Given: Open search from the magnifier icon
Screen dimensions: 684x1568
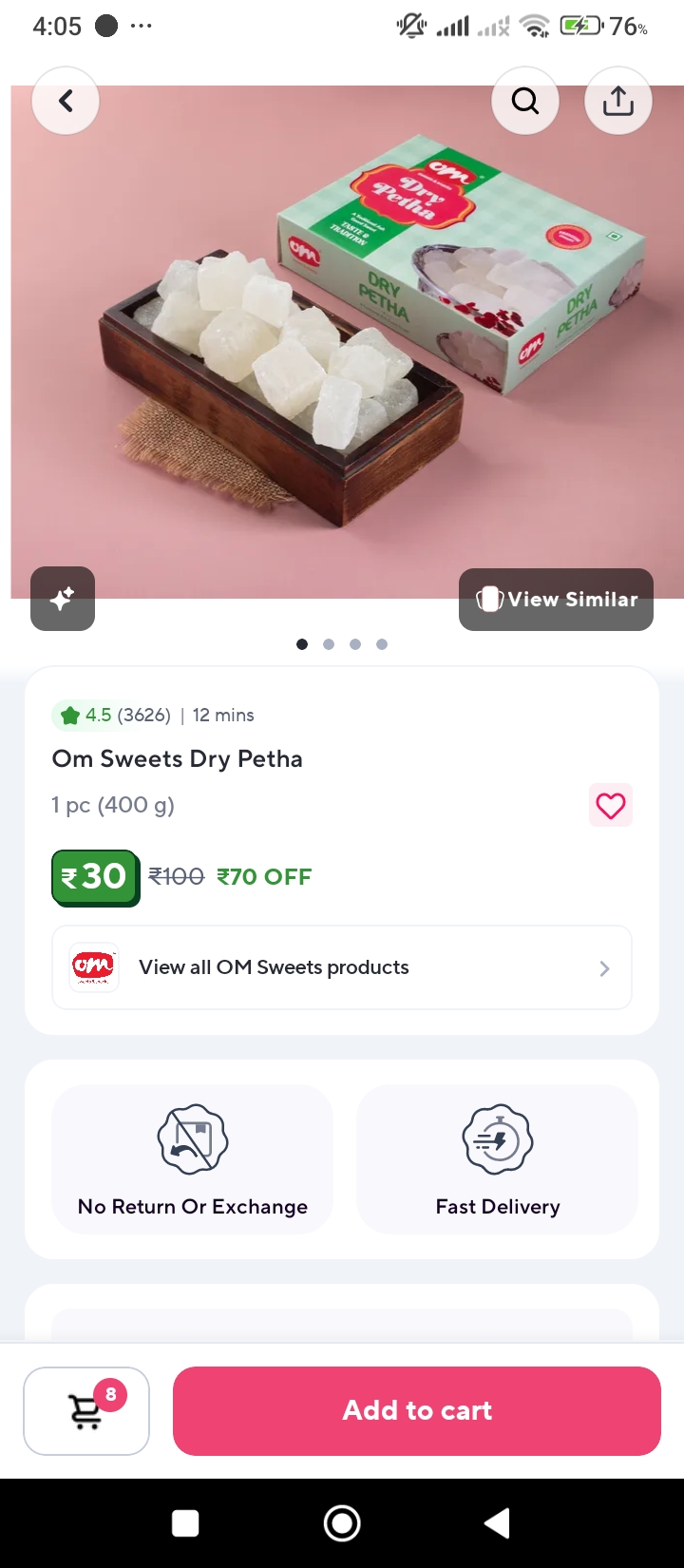Looking at the screenshot, I should (525, 101).
